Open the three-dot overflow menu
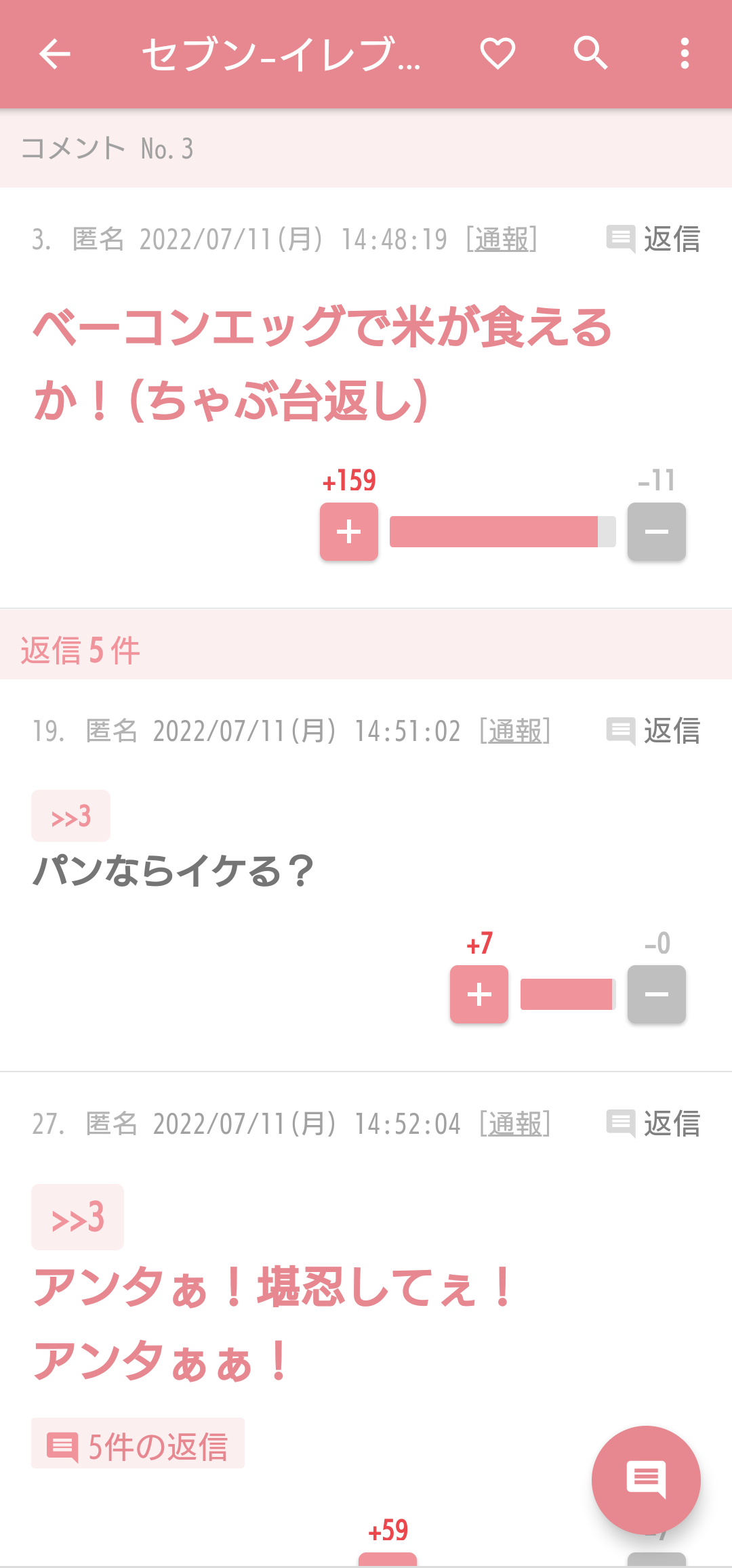The width and height of the screenshot is (732, 1568). coord(685,54)
